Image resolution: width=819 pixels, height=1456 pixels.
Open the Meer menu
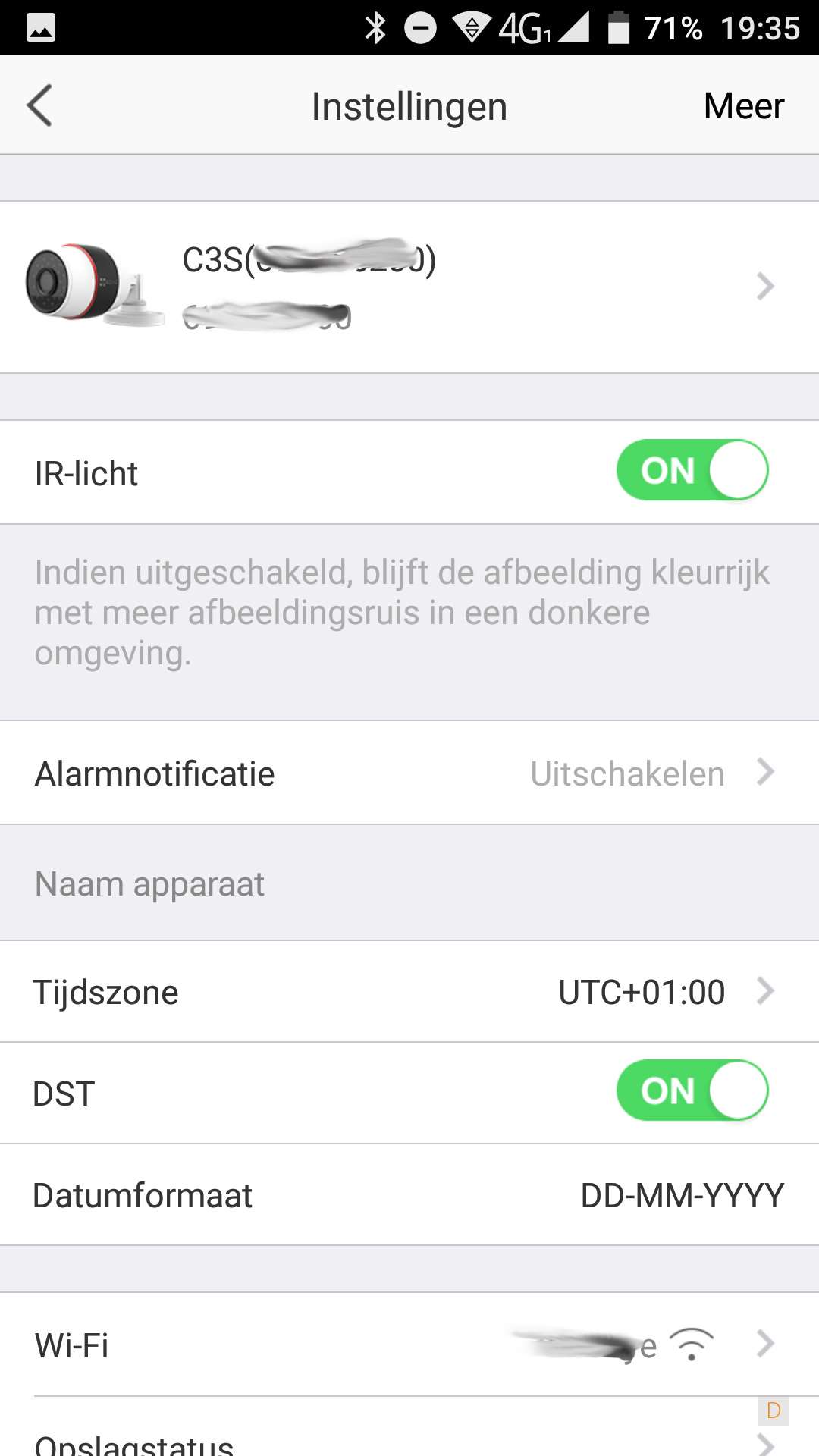coord(743,106)
